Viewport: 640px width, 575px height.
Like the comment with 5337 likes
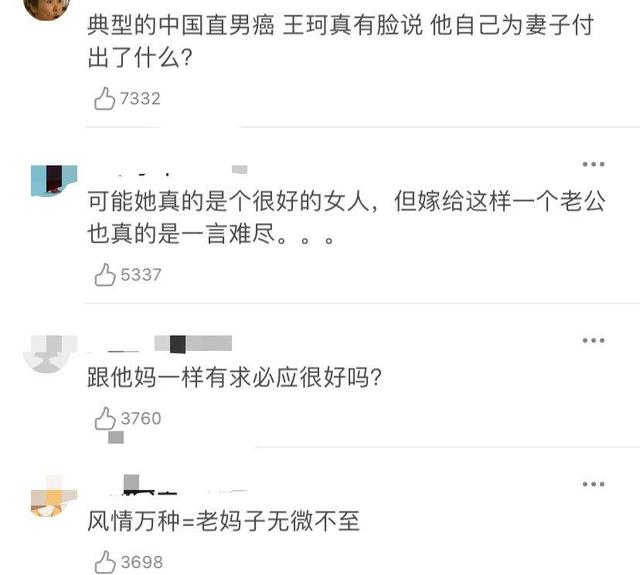pyautogui.click(x=104, y=275)
